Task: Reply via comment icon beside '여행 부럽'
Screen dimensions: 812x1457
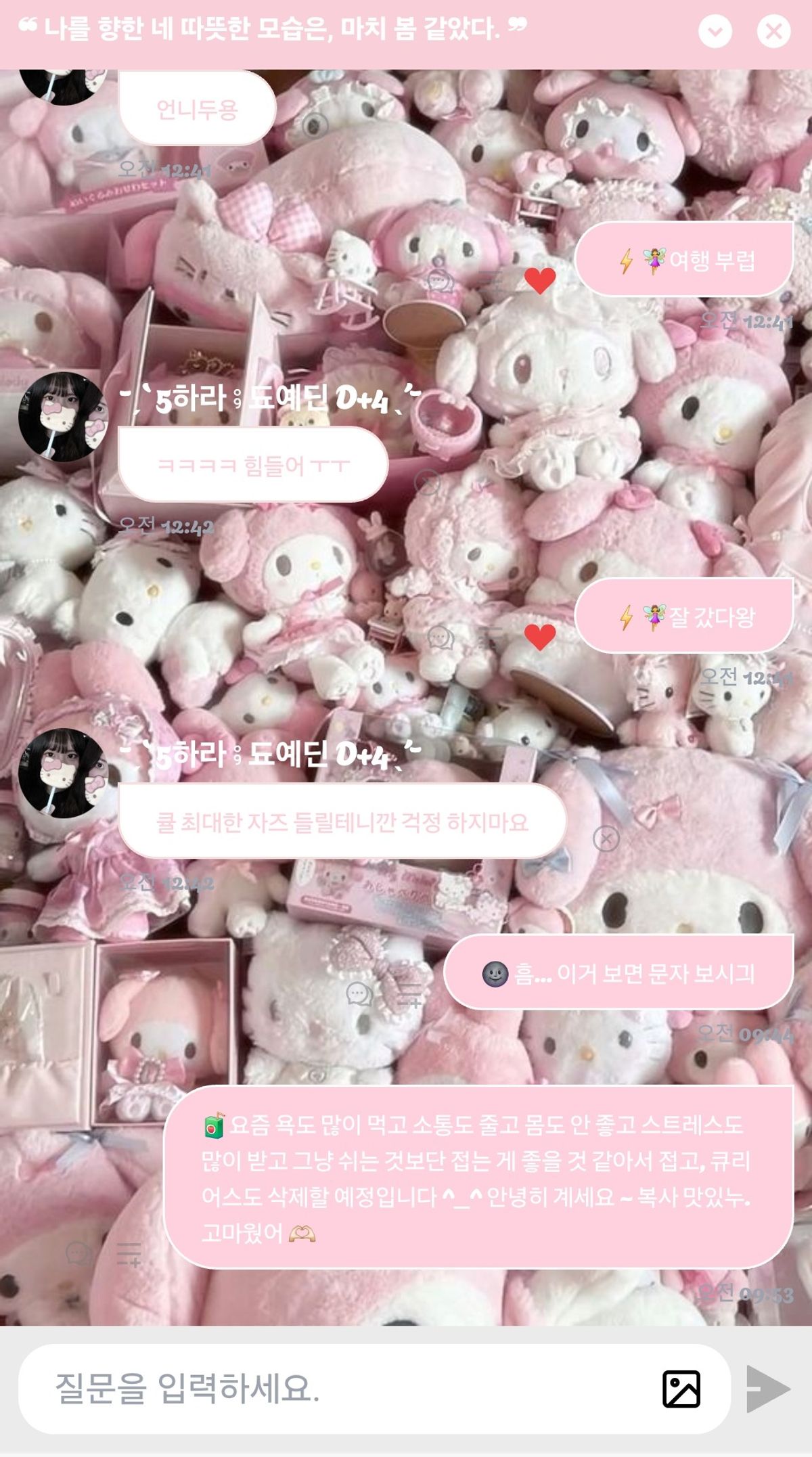Action: coord(441,280)
